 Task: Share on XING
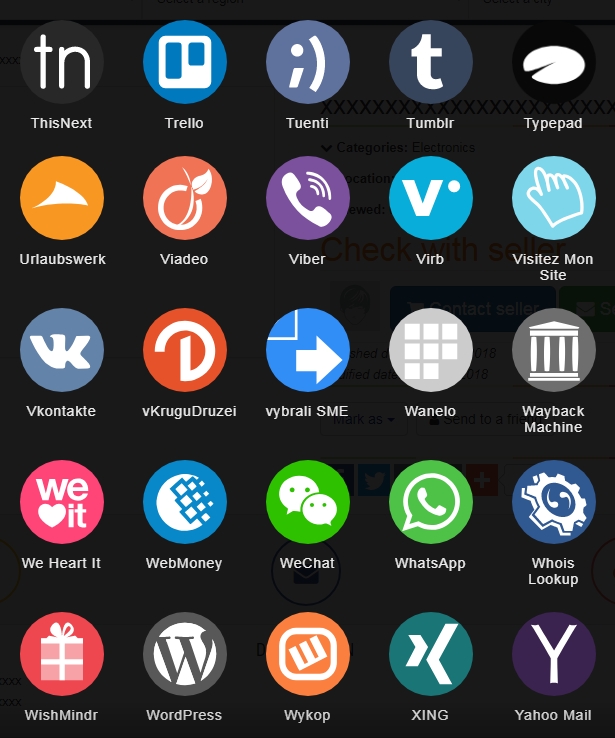(x=430, y=654)
